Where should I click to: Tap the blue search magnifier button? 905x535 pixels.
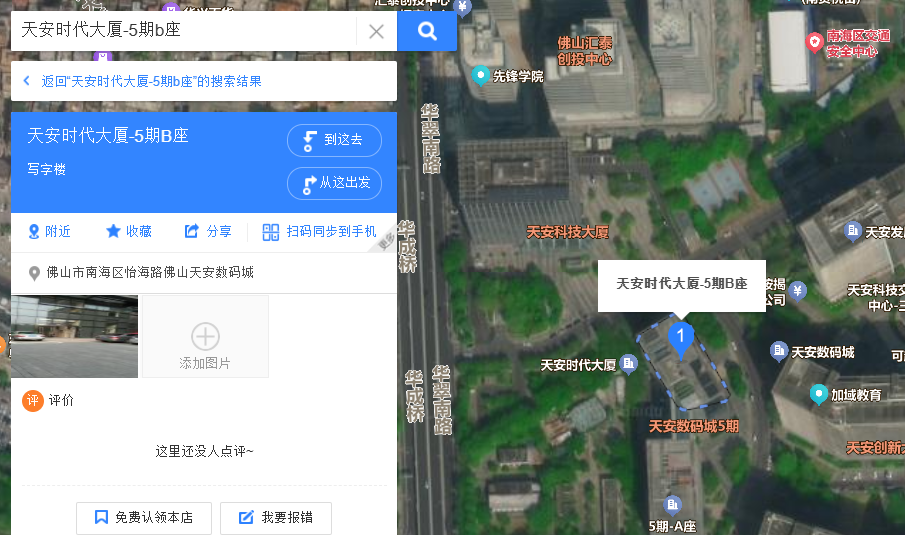tap(427, 31)
